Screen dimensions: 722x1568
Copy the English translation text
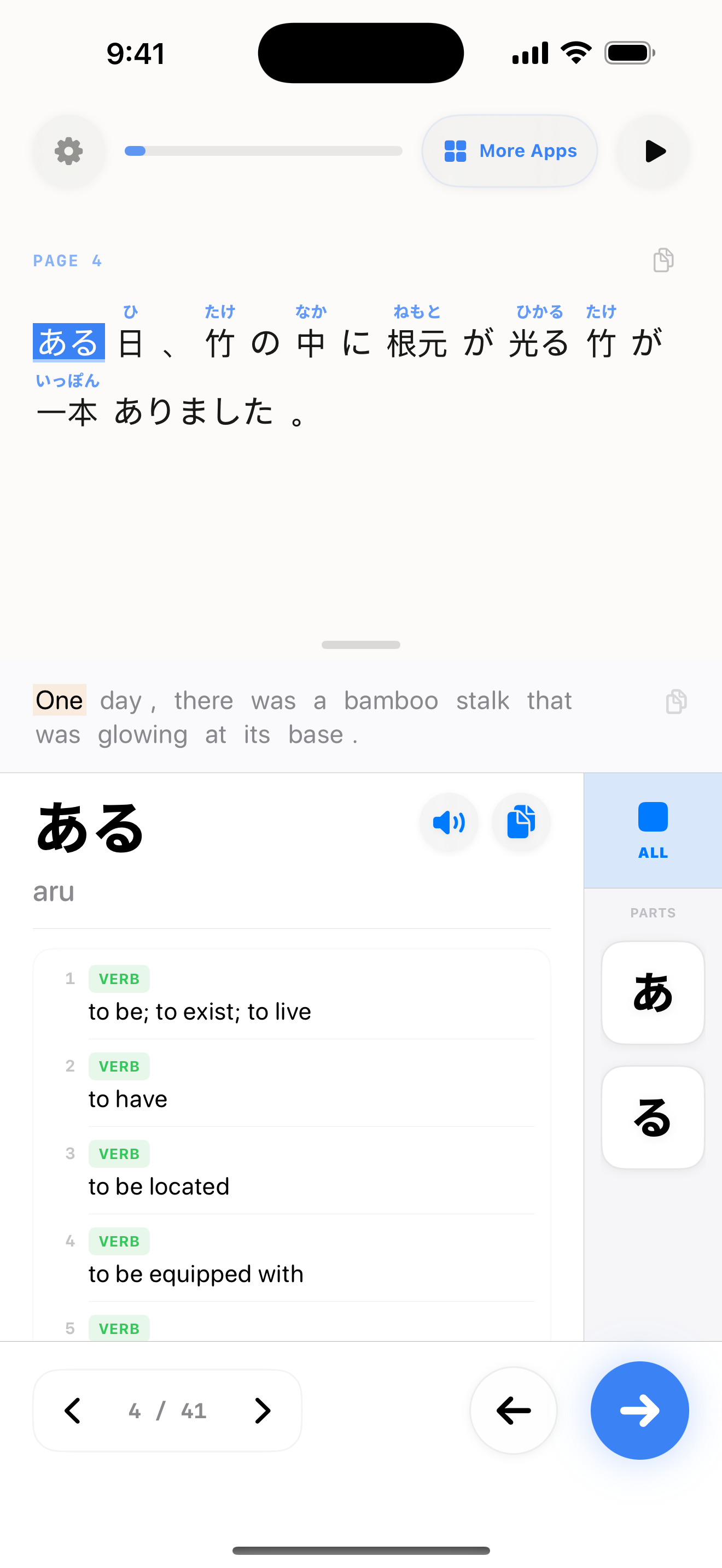click(x=676, y=701)
